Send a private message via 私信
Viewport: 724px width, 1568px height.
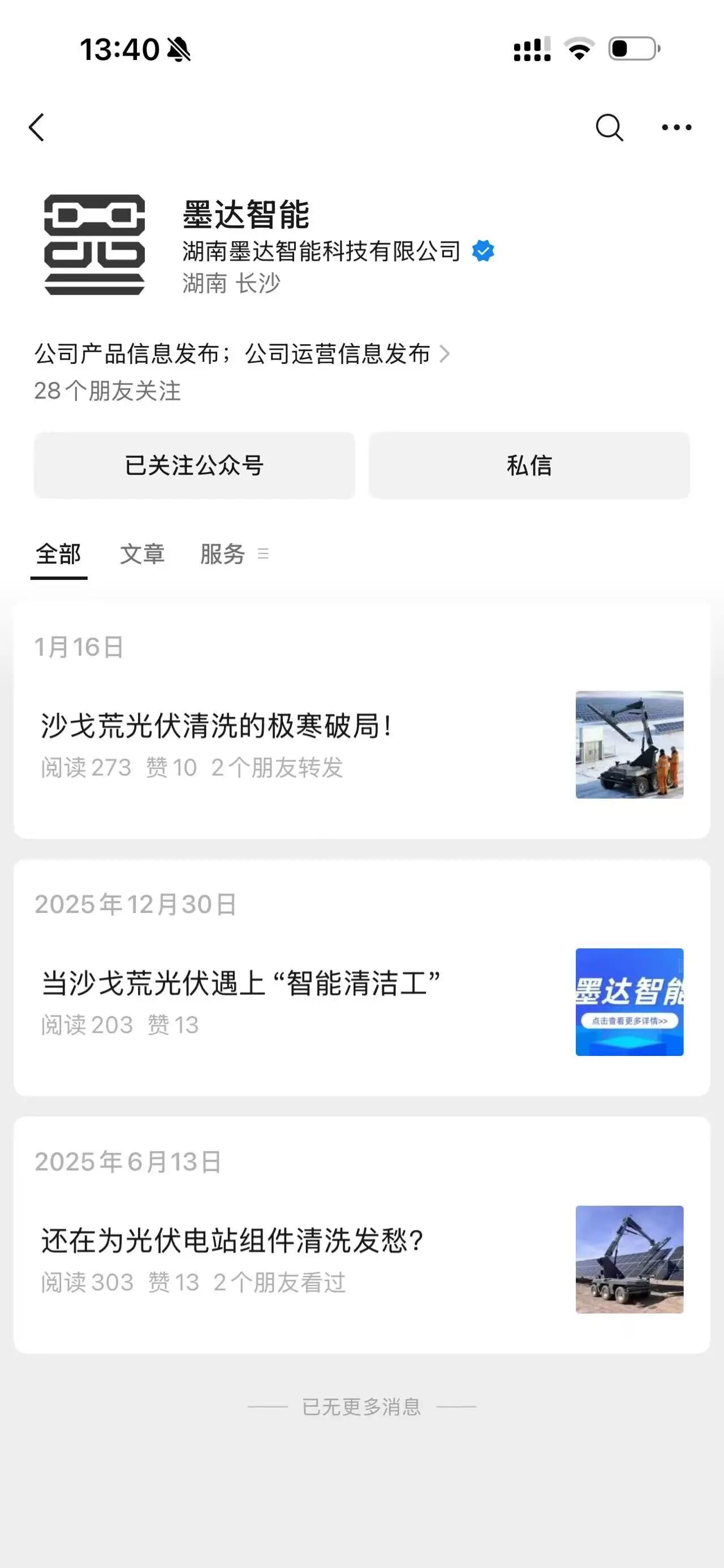(x=529, y=466)
